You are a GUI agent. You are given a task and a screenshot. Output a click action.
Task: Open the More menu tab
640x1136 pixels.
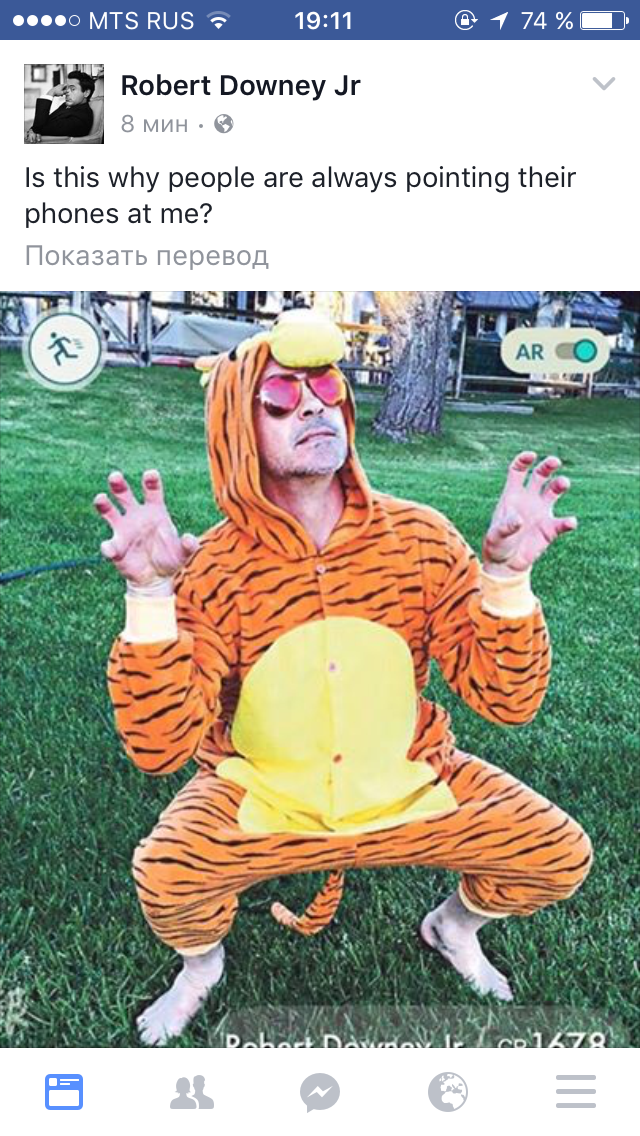click(x=576, y=1092)
